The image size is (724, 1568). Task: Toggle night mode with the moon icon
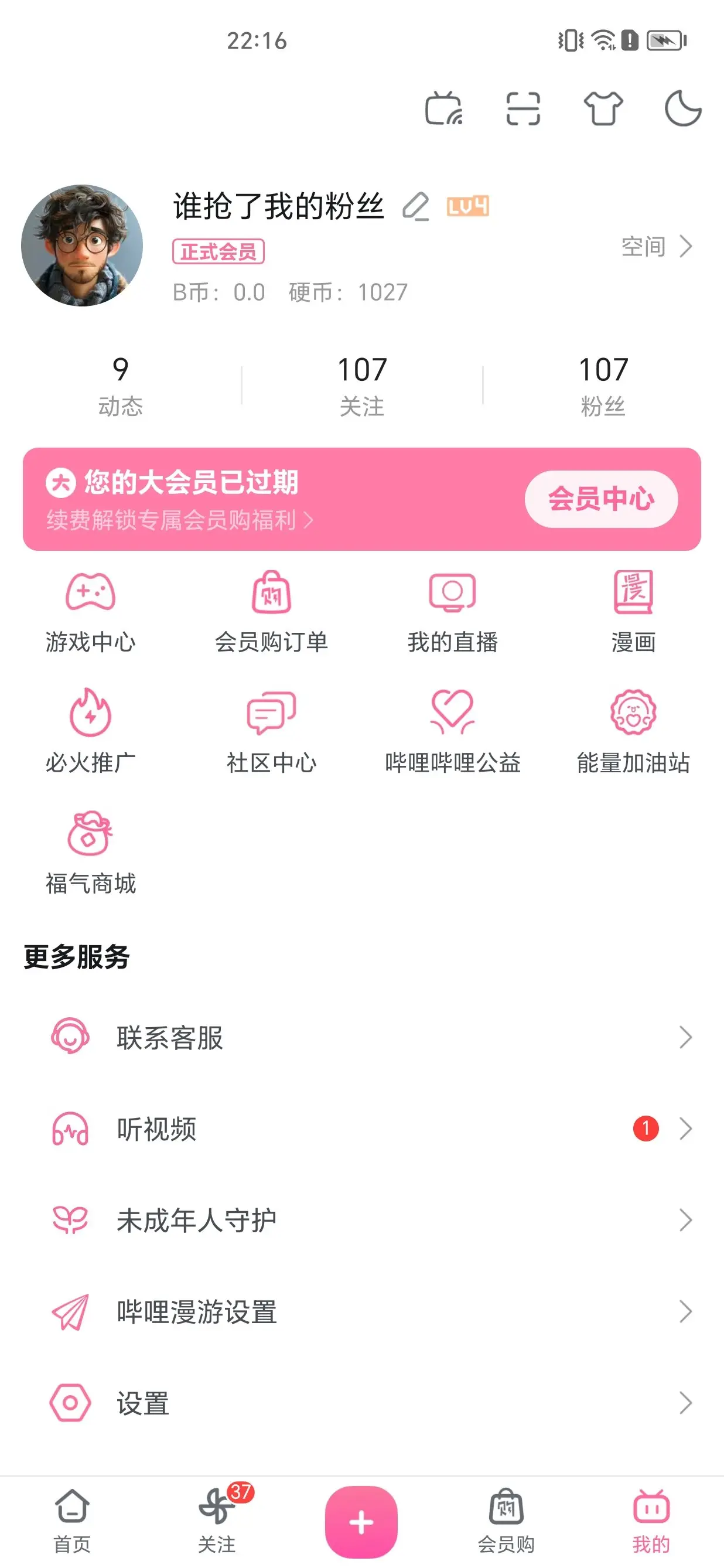(682, 110)
